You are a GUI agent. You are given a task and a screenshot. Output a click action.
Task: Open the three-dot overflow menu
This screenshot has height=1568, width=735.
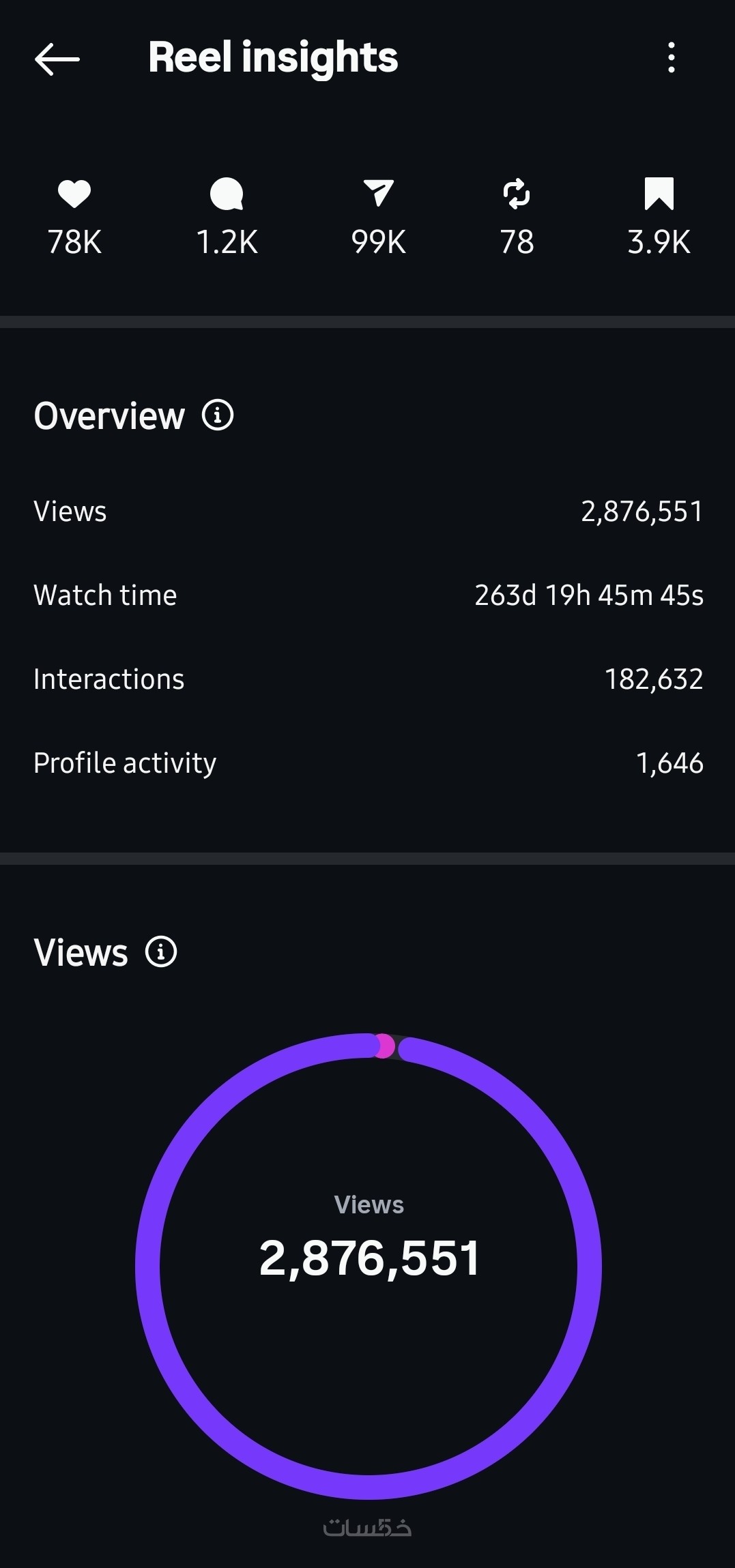[672, 57]
